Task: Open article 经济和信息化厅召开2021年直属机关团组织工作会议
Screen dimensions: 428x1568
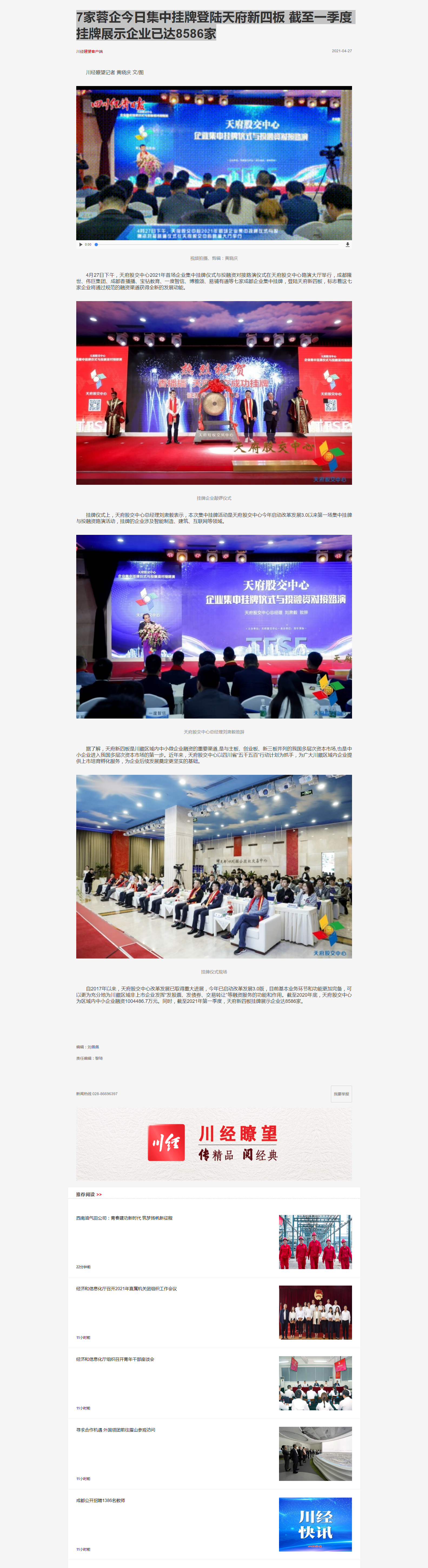Action: (x=127, y=1289)
